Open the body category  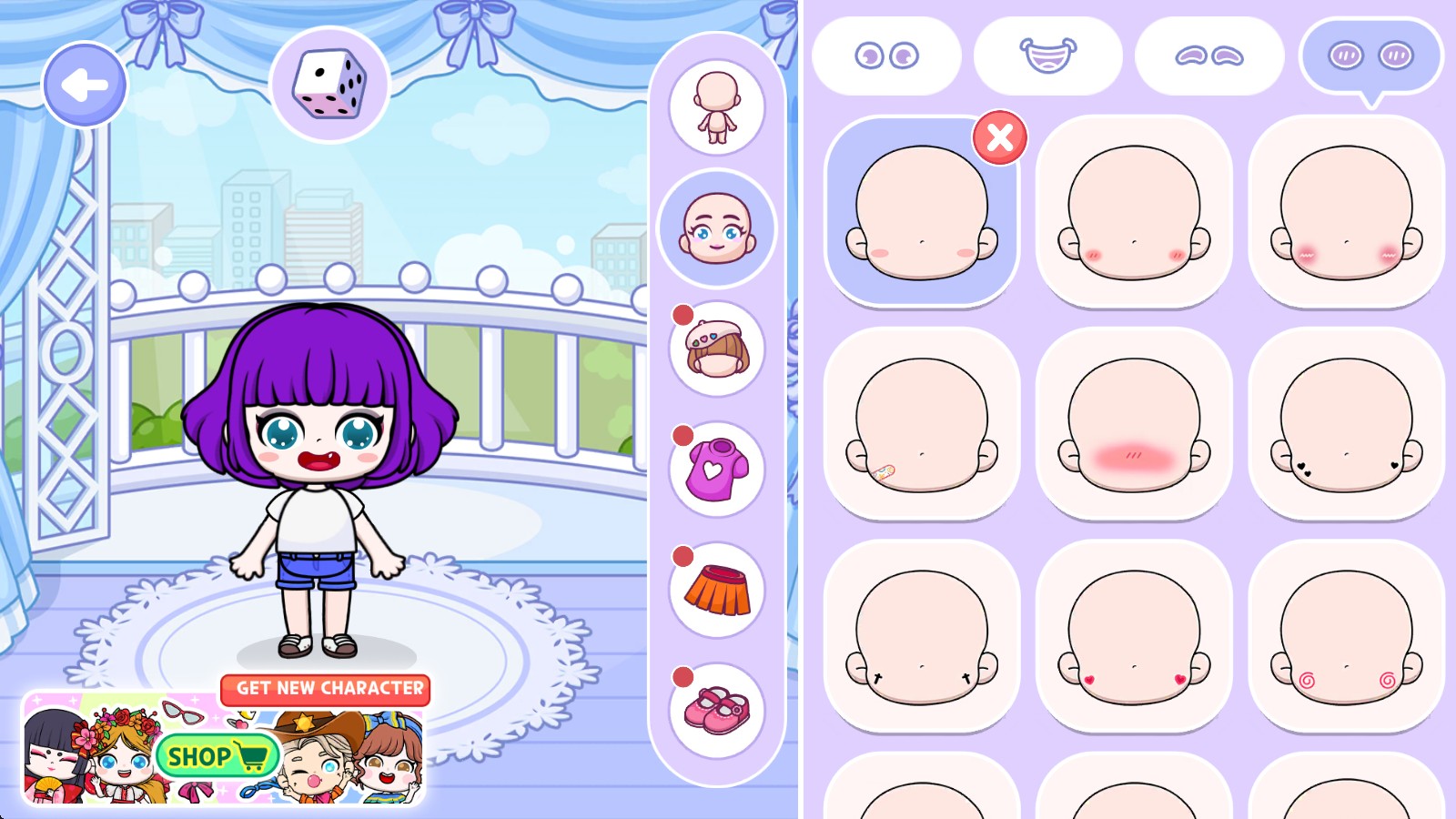717,107
